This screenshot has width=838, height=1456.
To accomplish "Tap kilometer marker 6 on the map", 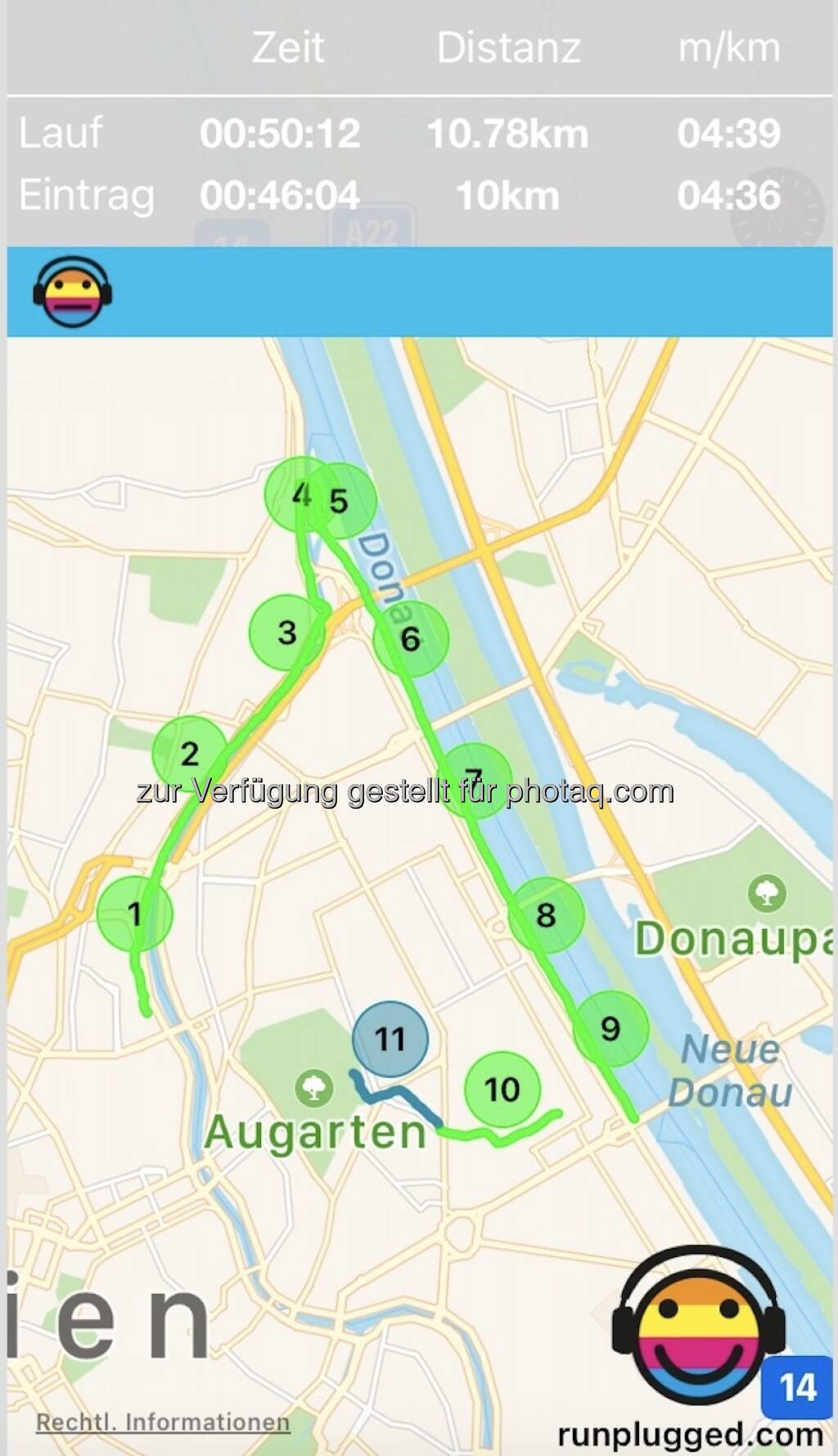I will point(410,638).
